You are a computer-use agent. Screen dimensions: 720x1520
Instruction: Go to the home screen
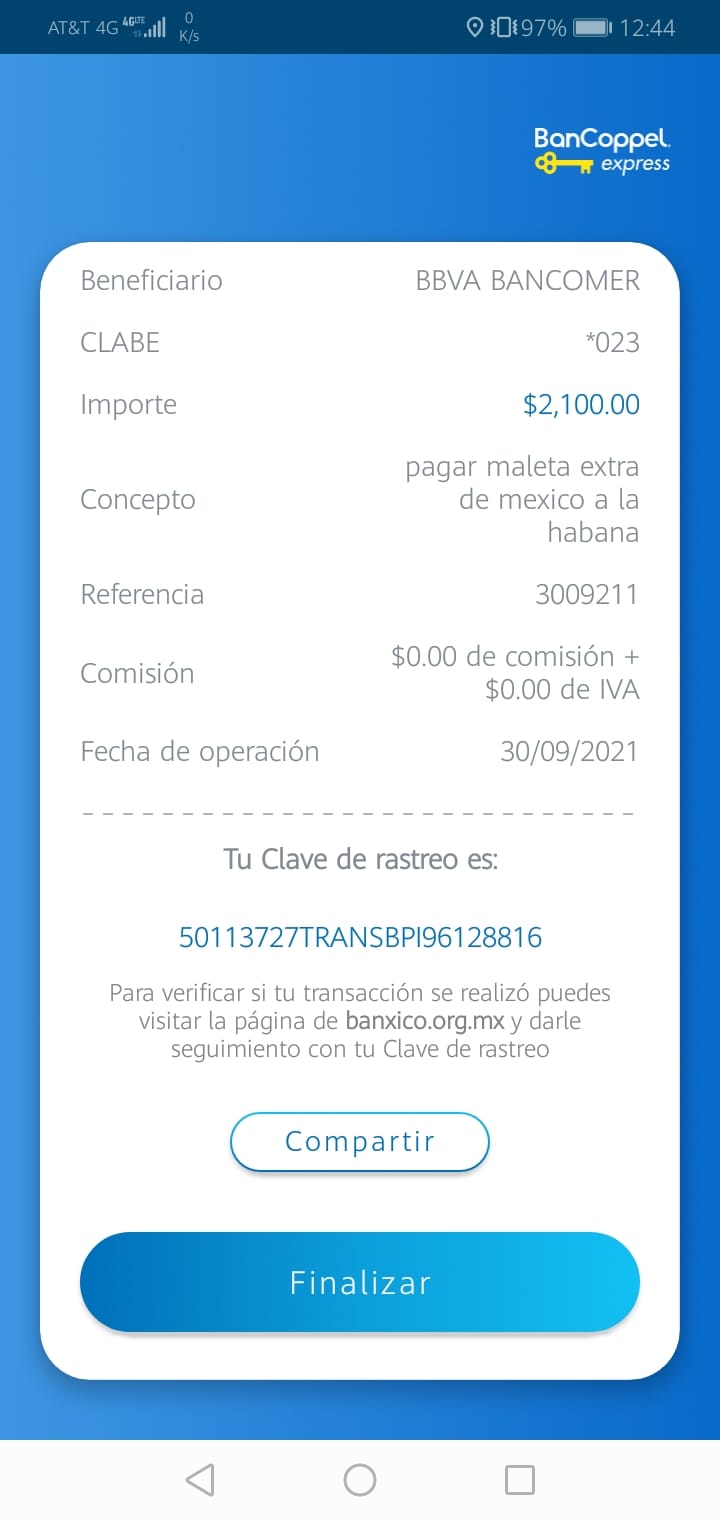pos(360,1479)
